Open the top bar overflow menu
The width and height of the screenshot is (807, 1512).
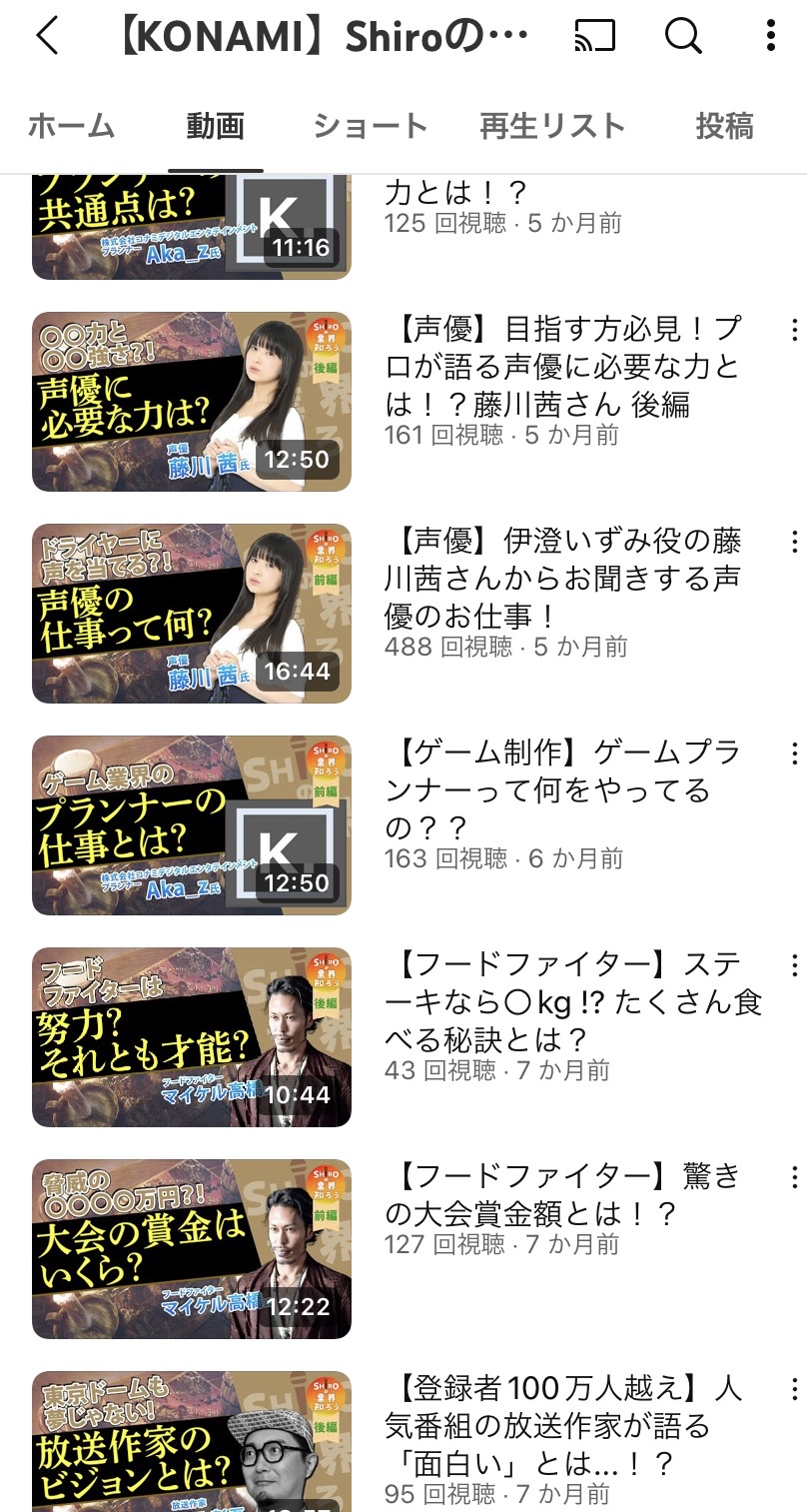[770, 36]
